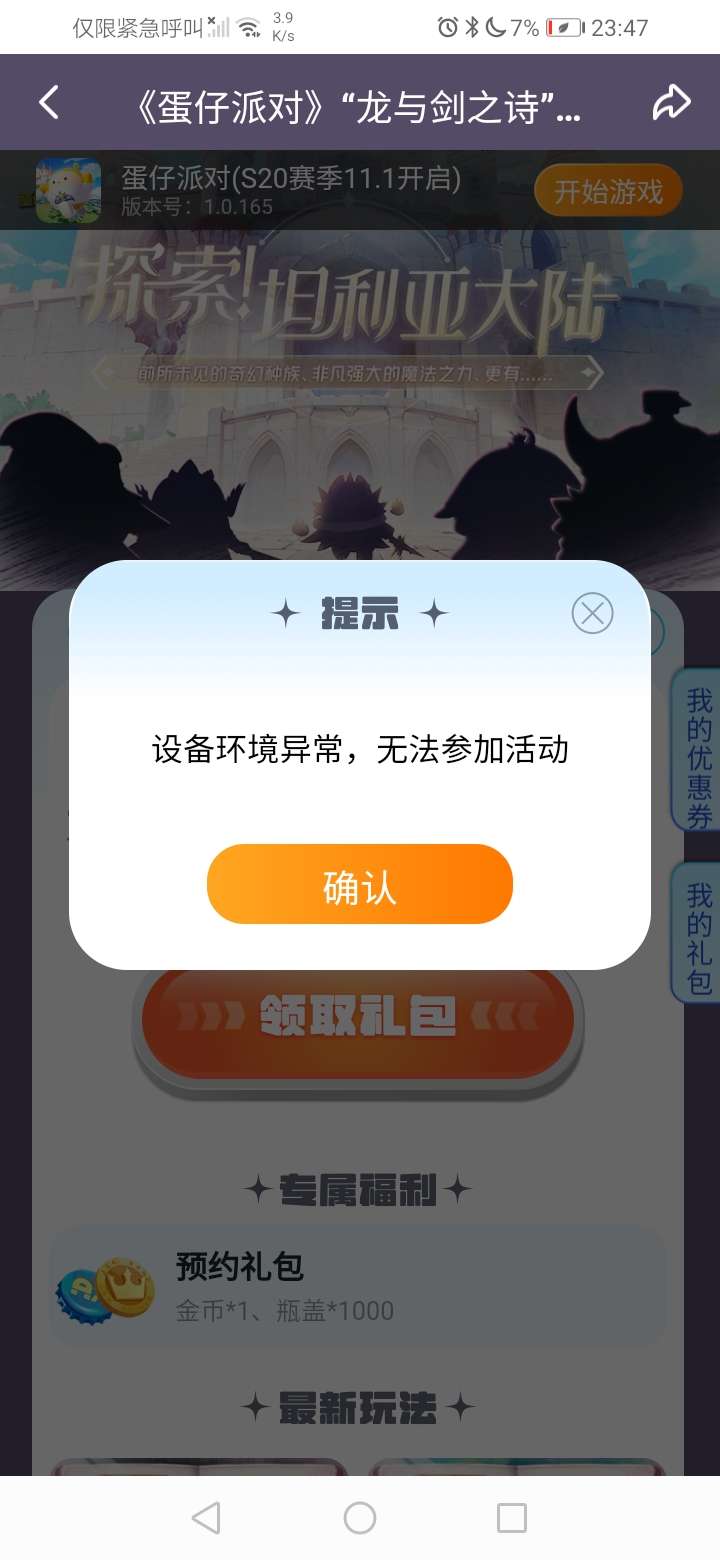Open the 预约礼包 reward card
The height and width of the screenshot is (1560, 720).
point(358,1286)
